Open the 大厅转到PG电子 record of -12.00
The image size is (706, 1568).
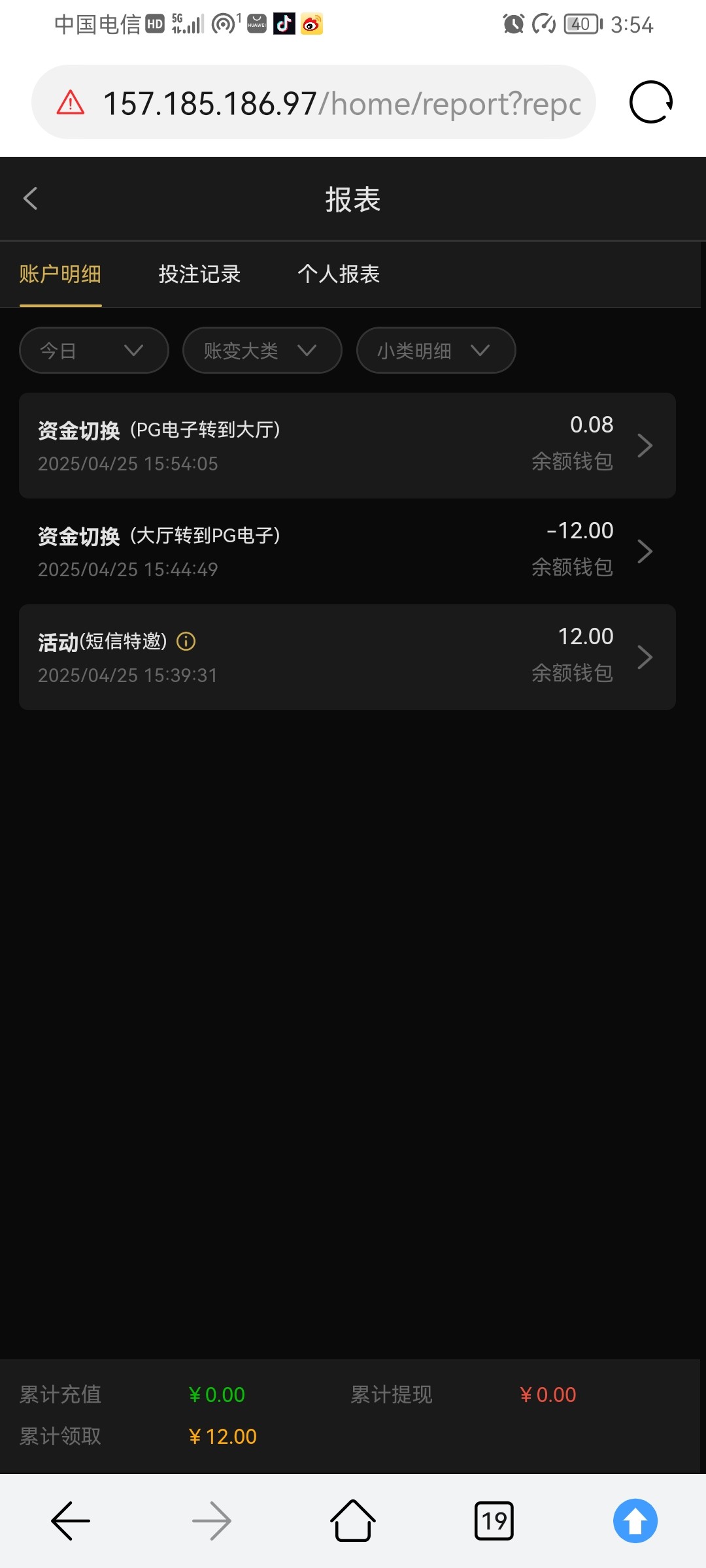pyautogui.click(x=347, y=551)
